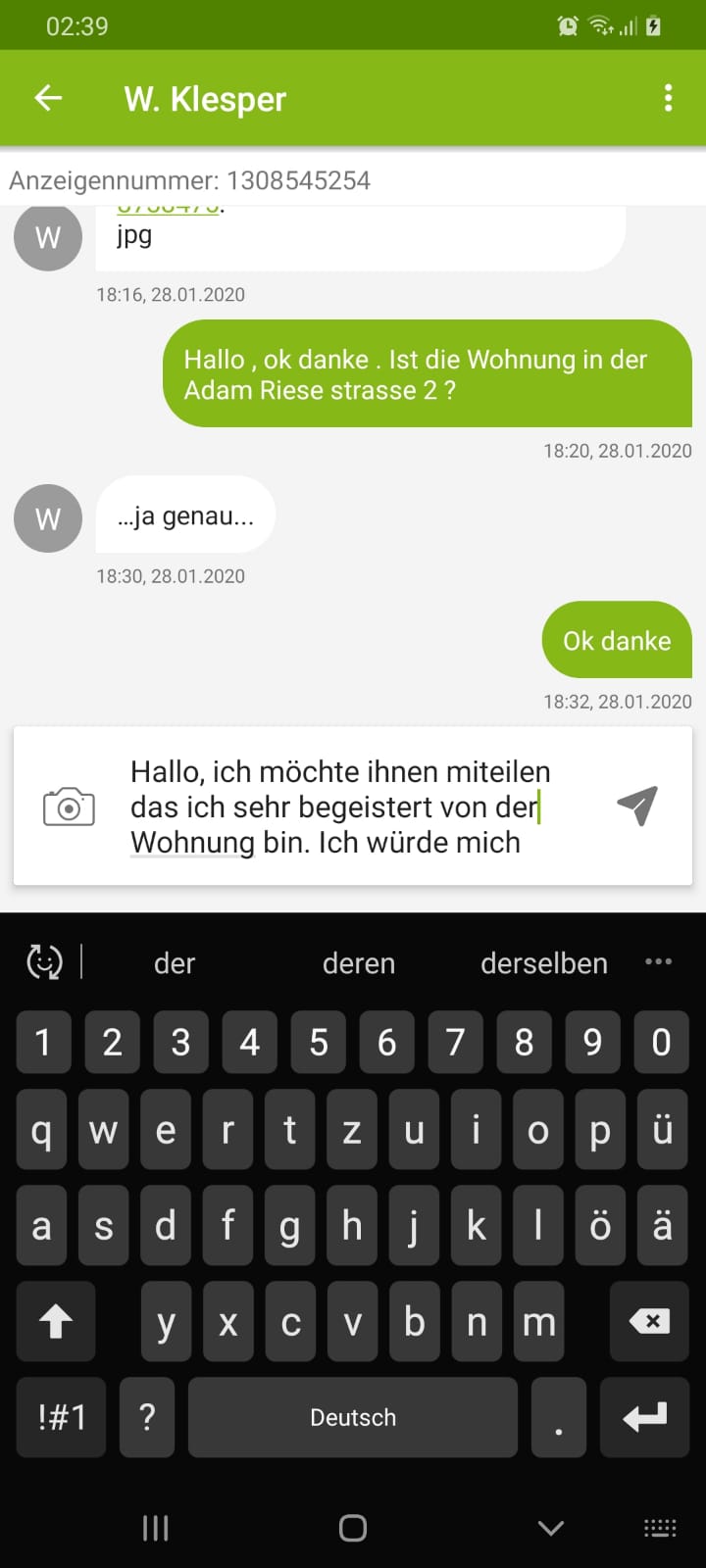Send the typed message
706x1568 pixels.
click(637, 806)
